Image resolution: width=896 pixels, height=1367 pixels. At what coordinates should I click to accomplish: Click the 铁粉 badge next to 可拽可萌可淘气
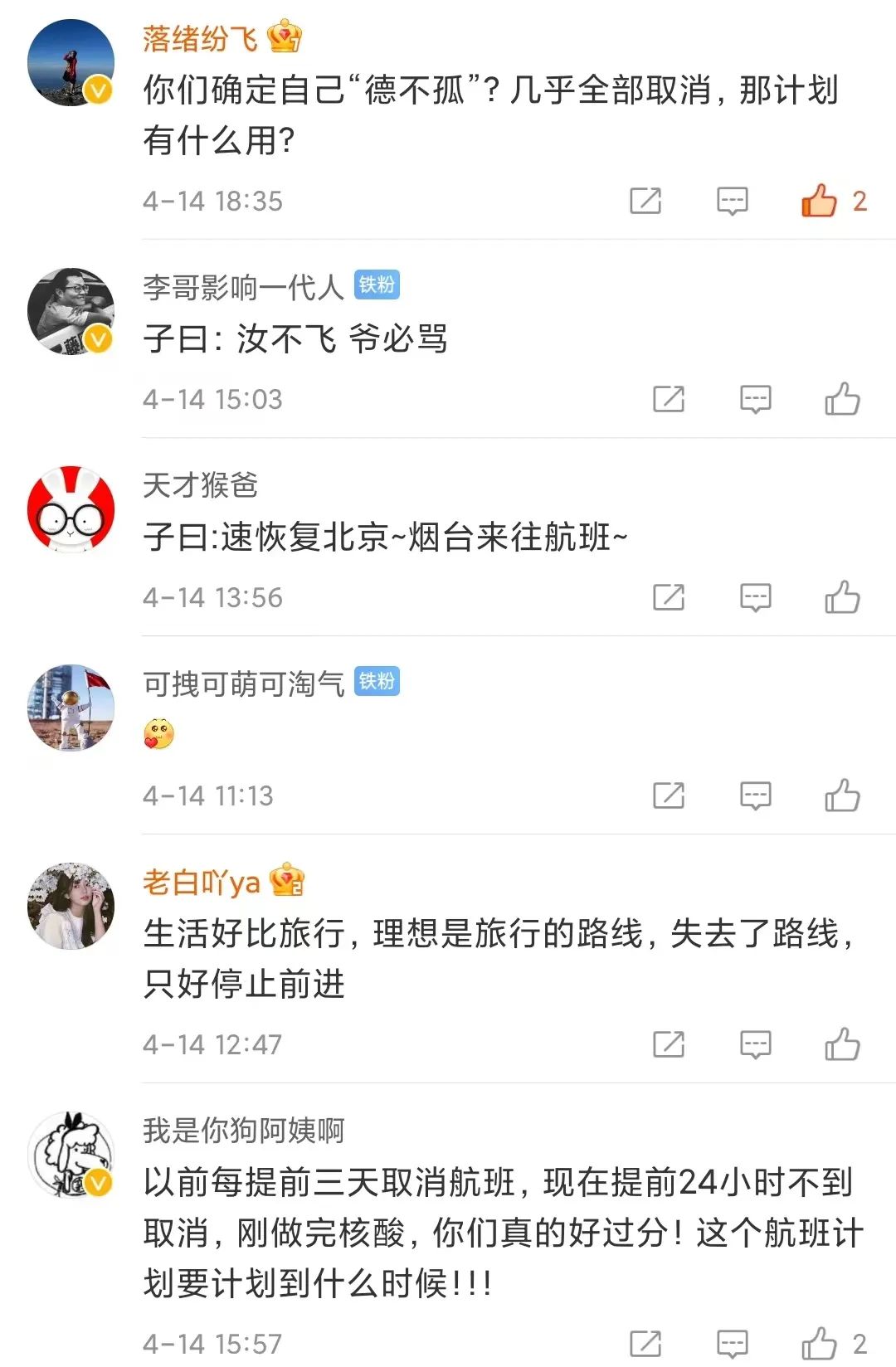(378, 682)
